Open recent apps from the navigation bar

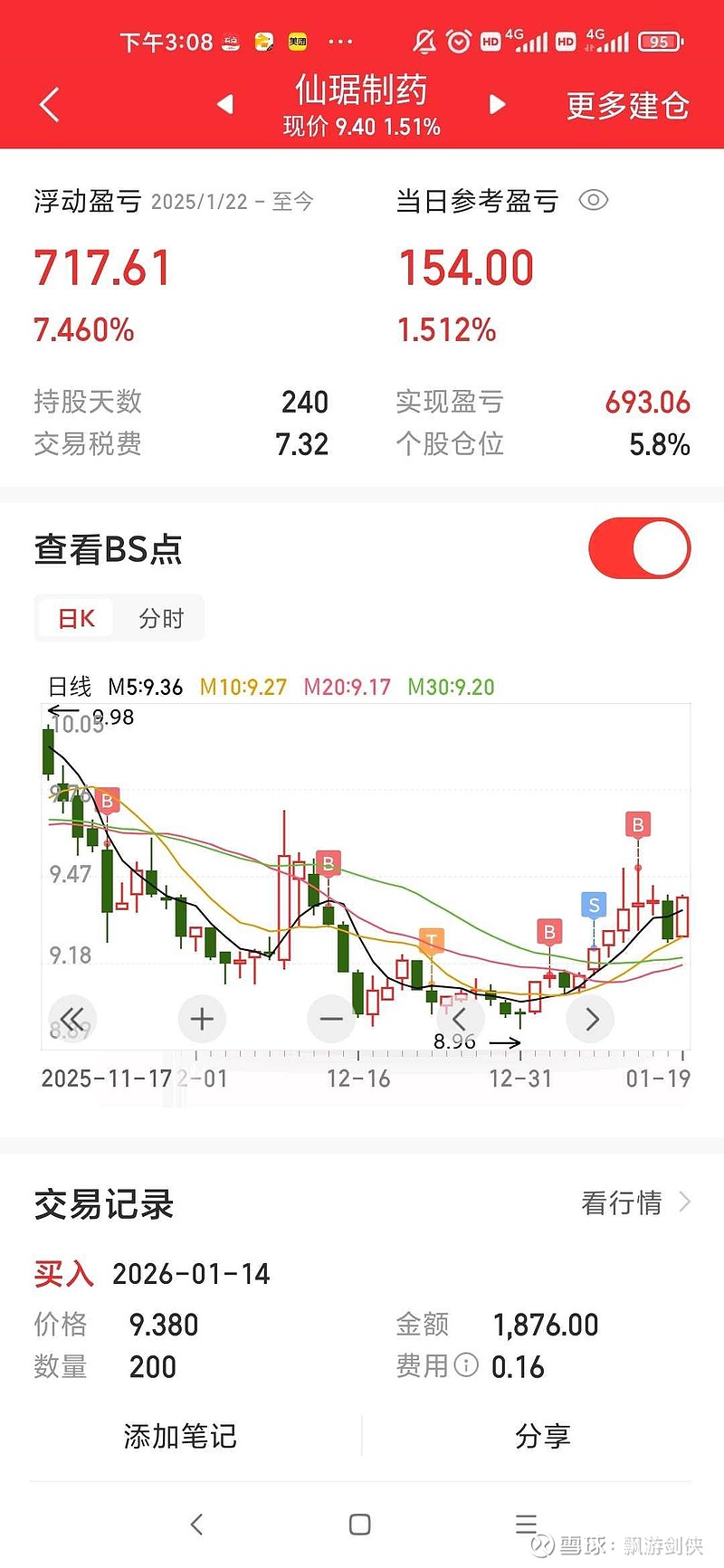click(x=526, y=1525)
